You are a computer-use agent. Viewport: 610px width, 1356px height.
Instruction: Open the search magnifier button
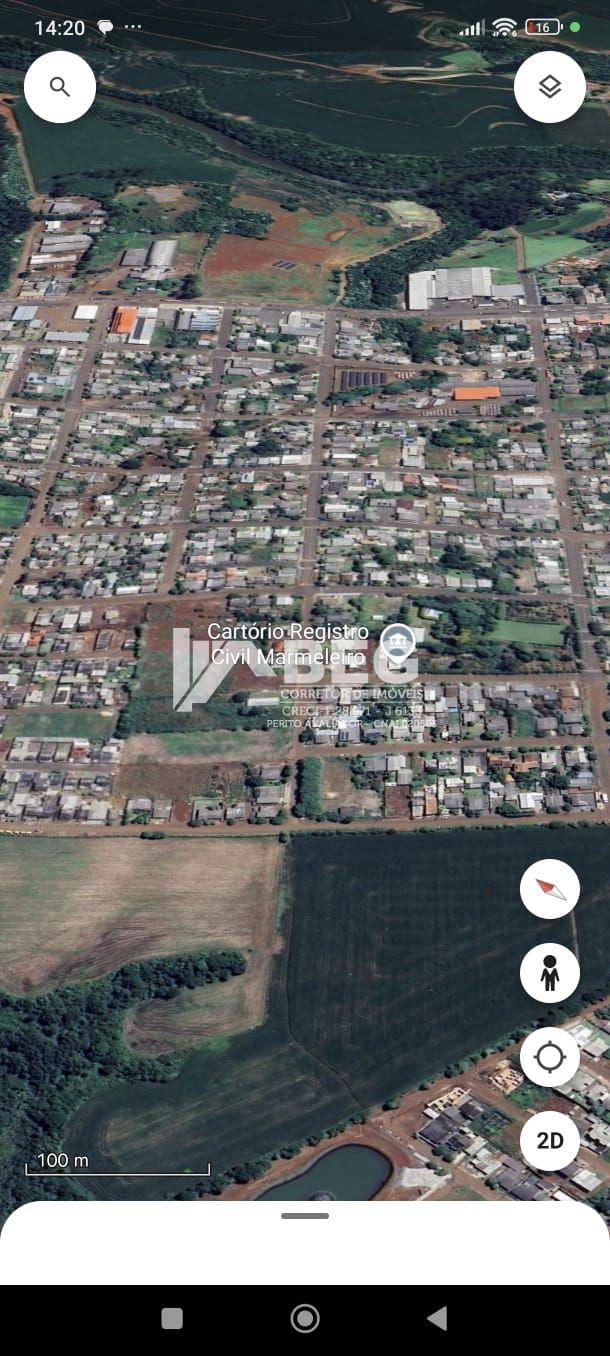pos(60,87)
